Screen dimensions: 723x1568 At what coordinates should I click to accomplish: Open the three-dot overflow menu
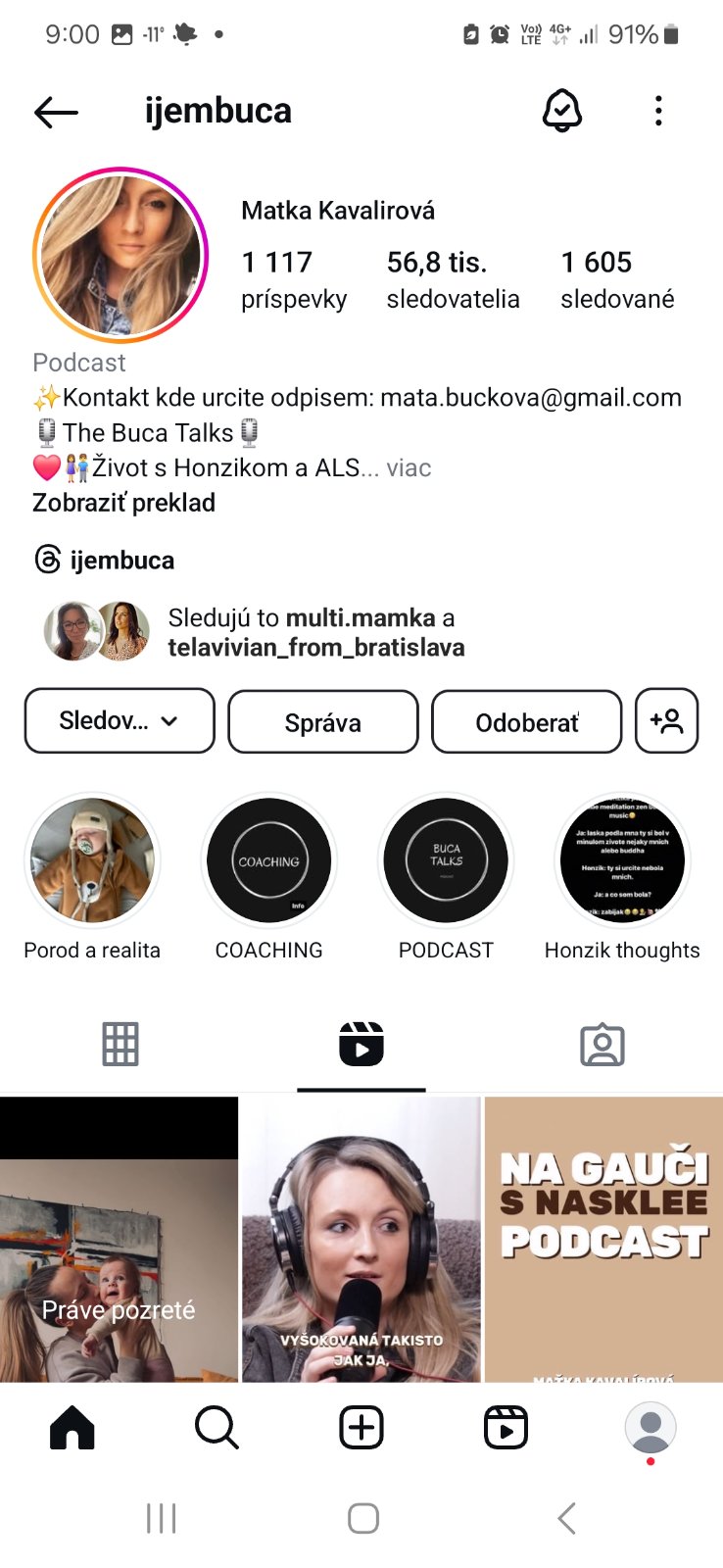(x=658, y=111)
